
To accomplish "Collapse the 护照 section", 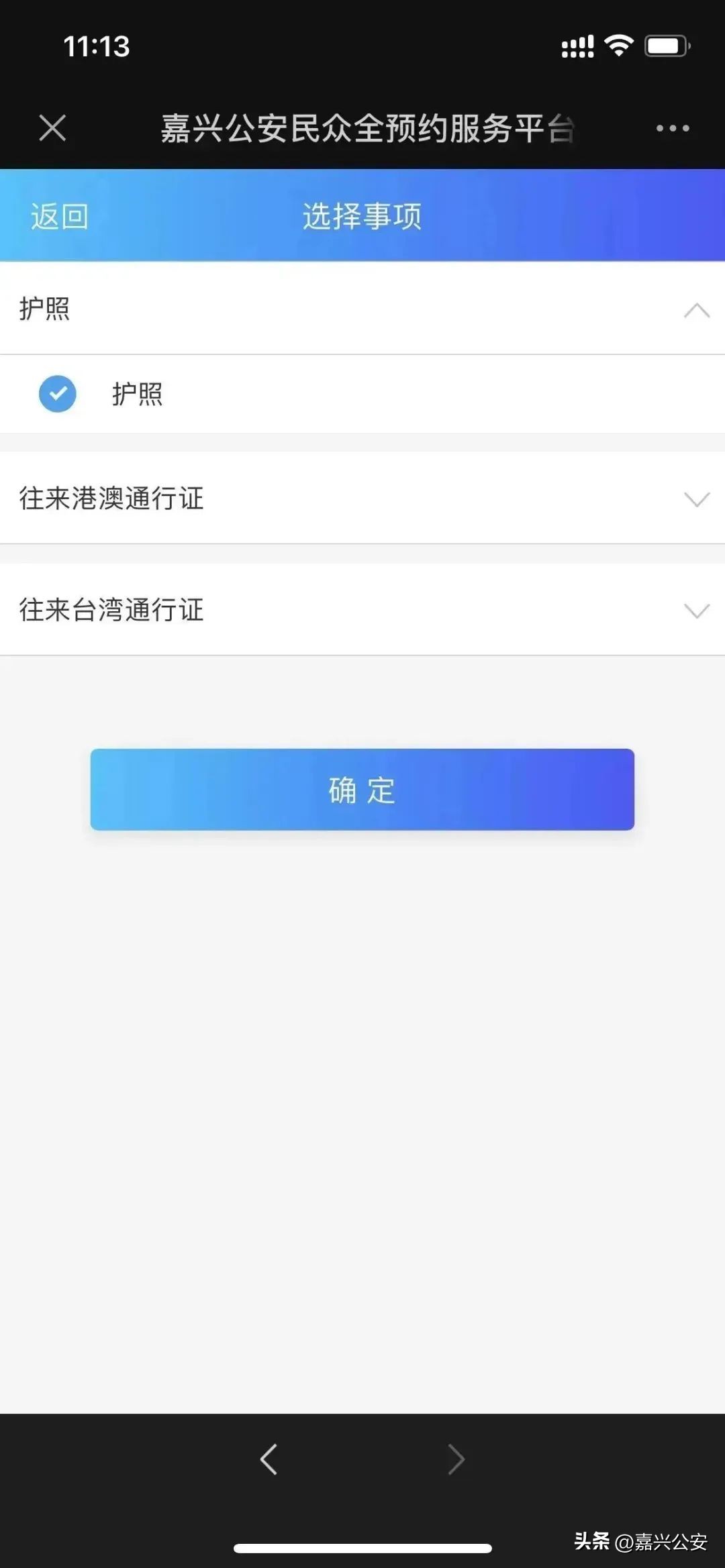I will coord(694,310).
